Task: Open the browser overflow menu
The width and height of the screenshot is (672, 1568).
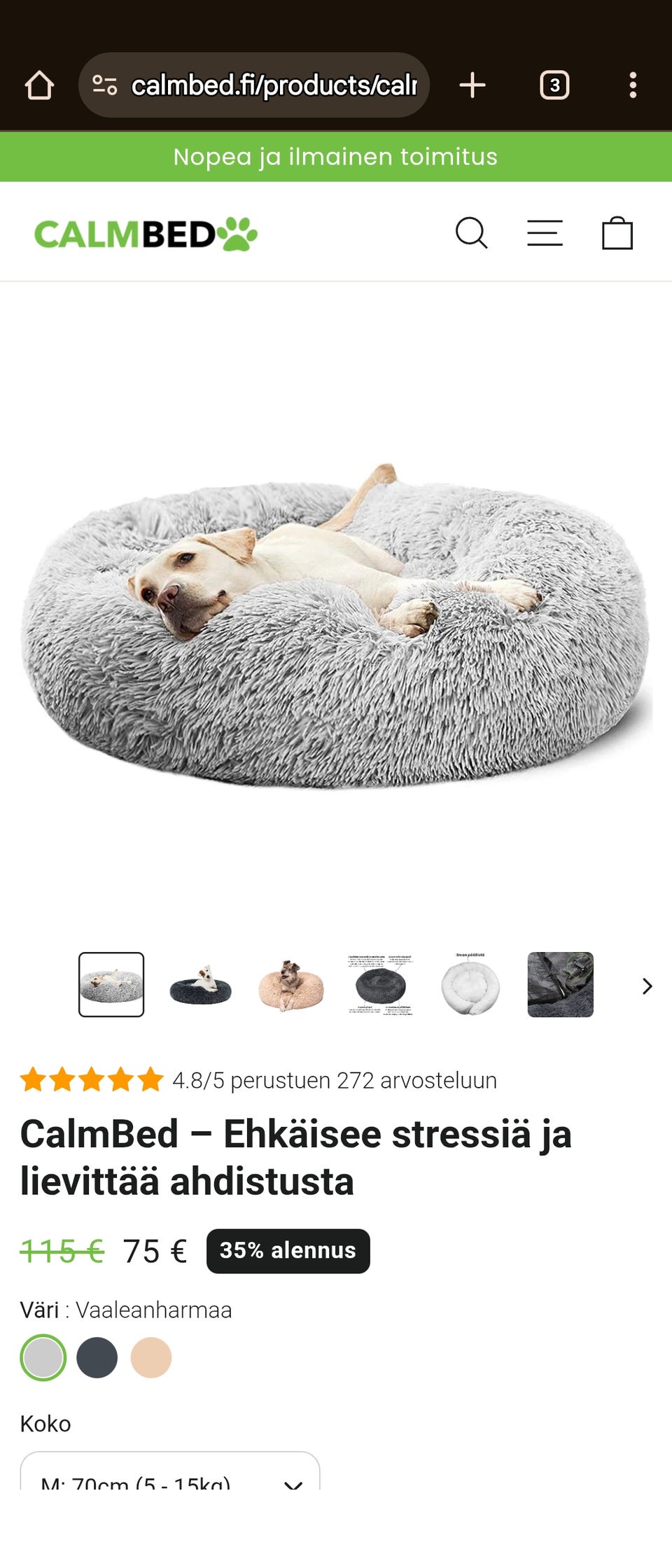Action: point(633,85)
